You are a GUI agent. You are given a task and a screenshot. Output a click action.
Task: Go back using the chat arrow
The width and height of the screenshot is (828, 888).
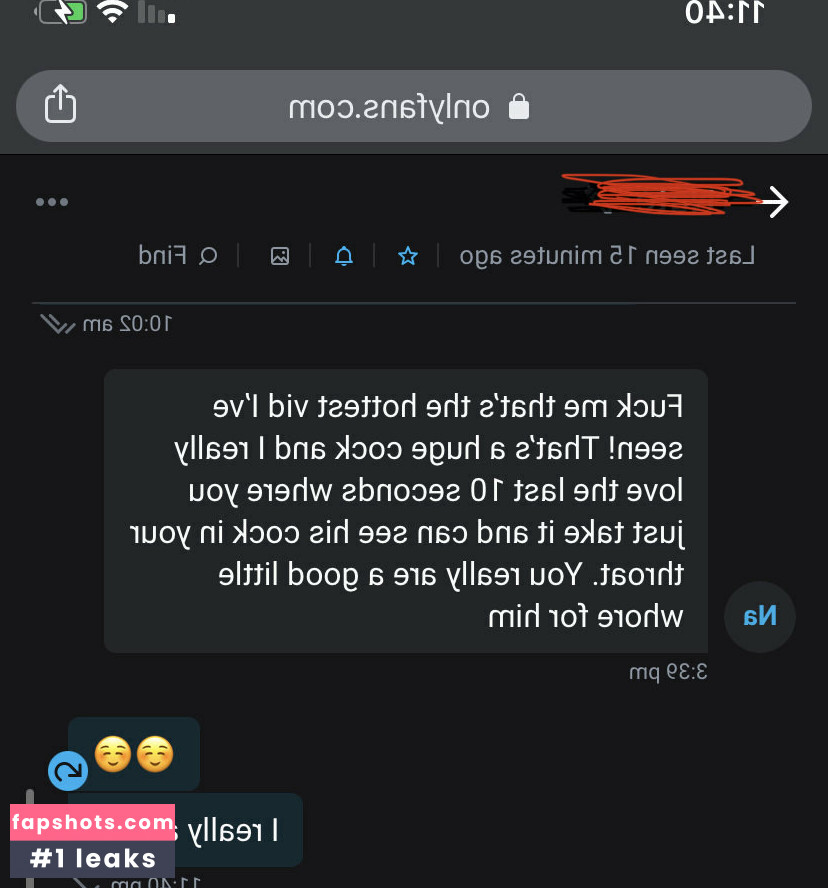click(x=773, y=202)
